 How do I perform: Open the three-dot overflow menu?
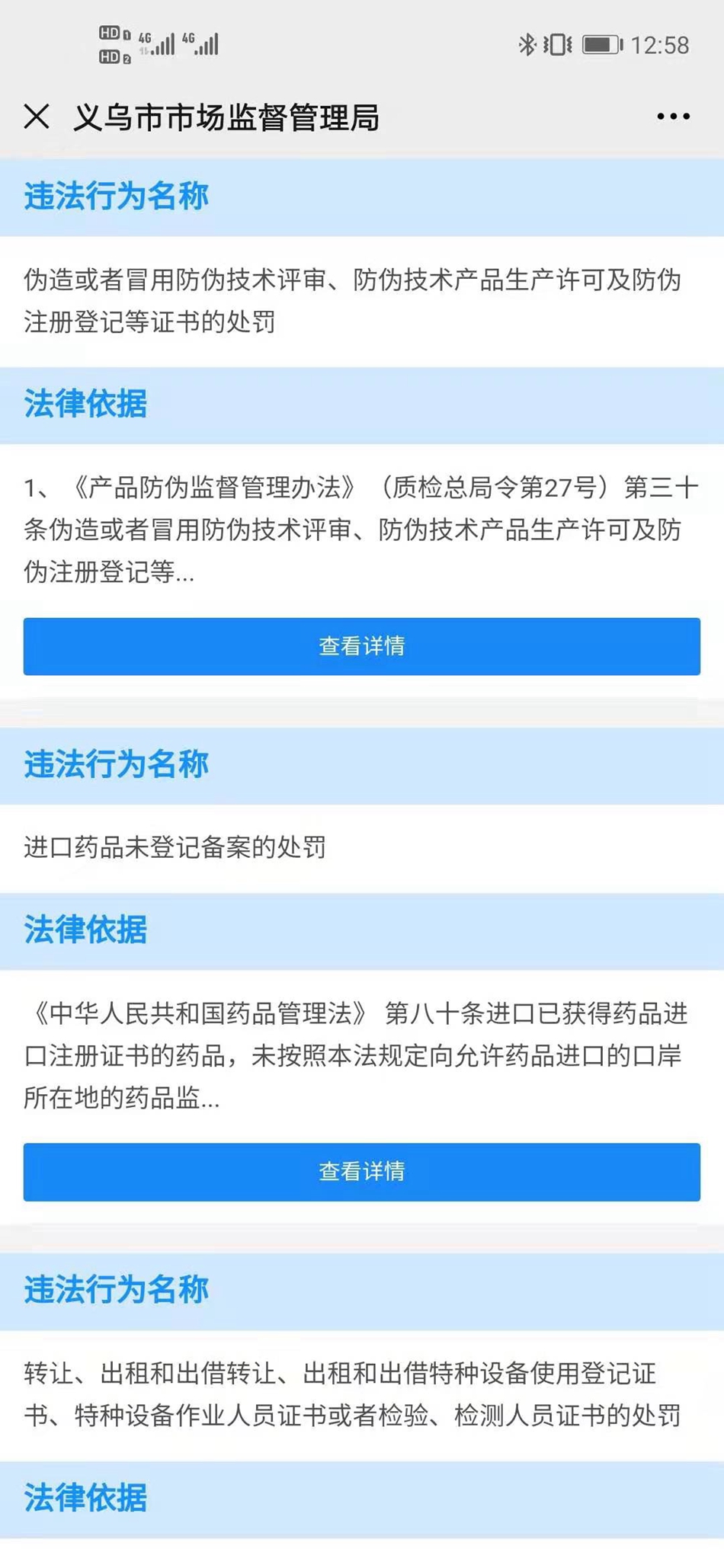click(673, 117)
